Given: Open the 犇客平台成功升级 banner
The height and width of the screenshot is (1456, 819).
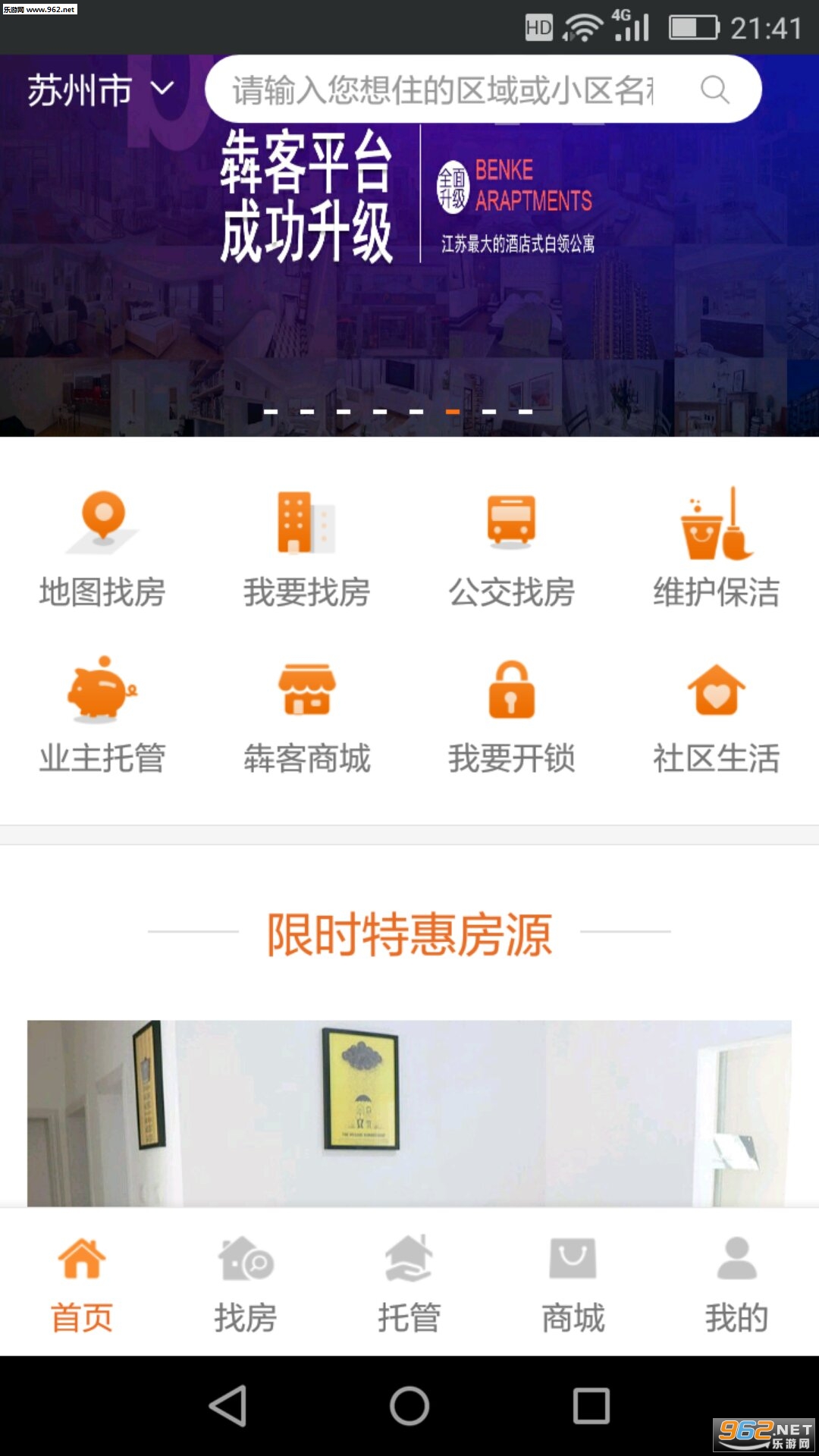Looking at the screenshot, I should [x=409, y=250].
